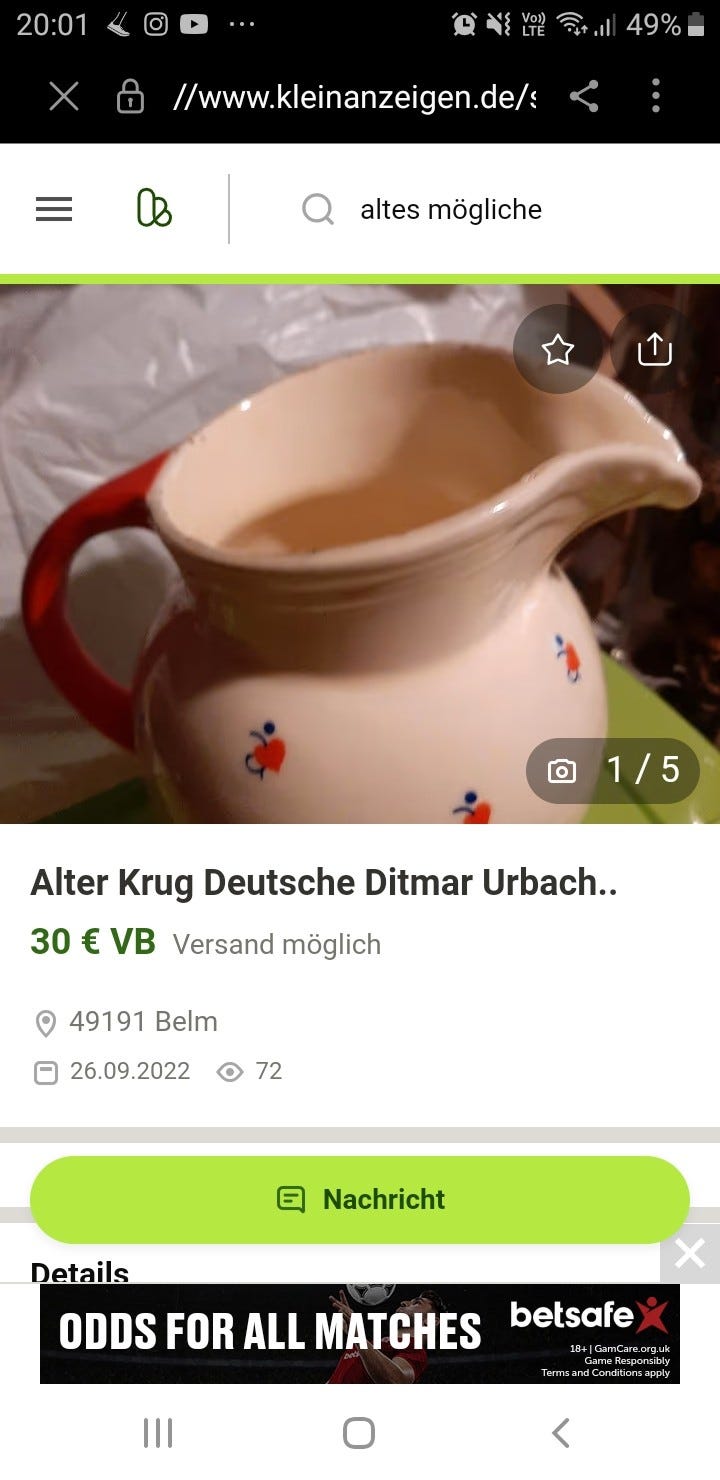Dismiss the betsafe ad with the X
The height and width of the screenshot is (1480, 720).
coord(688,1252)
